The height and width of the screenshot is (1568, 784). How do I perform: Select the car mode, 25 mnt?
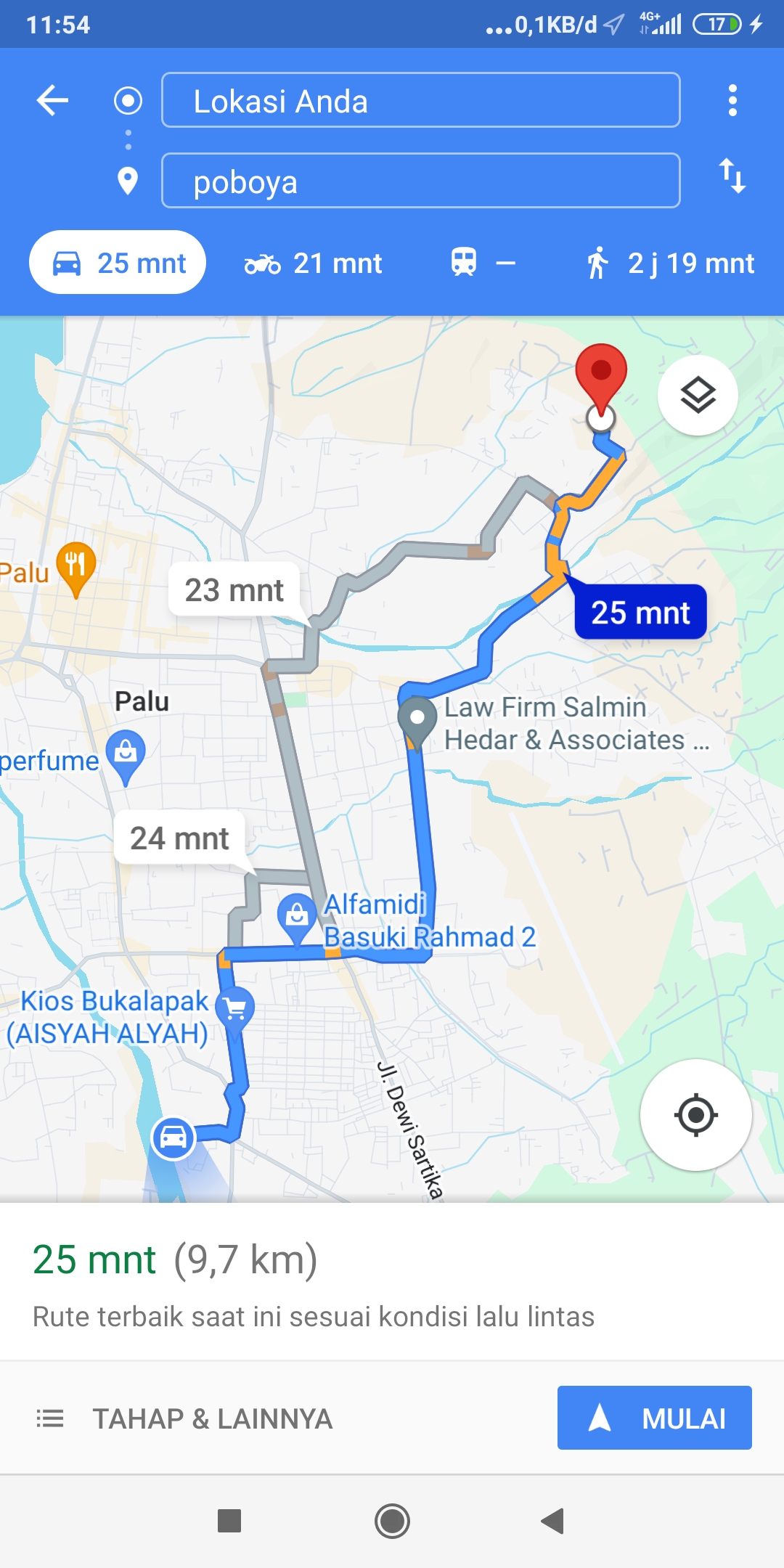pyautogui.click(x=118, y=263)
